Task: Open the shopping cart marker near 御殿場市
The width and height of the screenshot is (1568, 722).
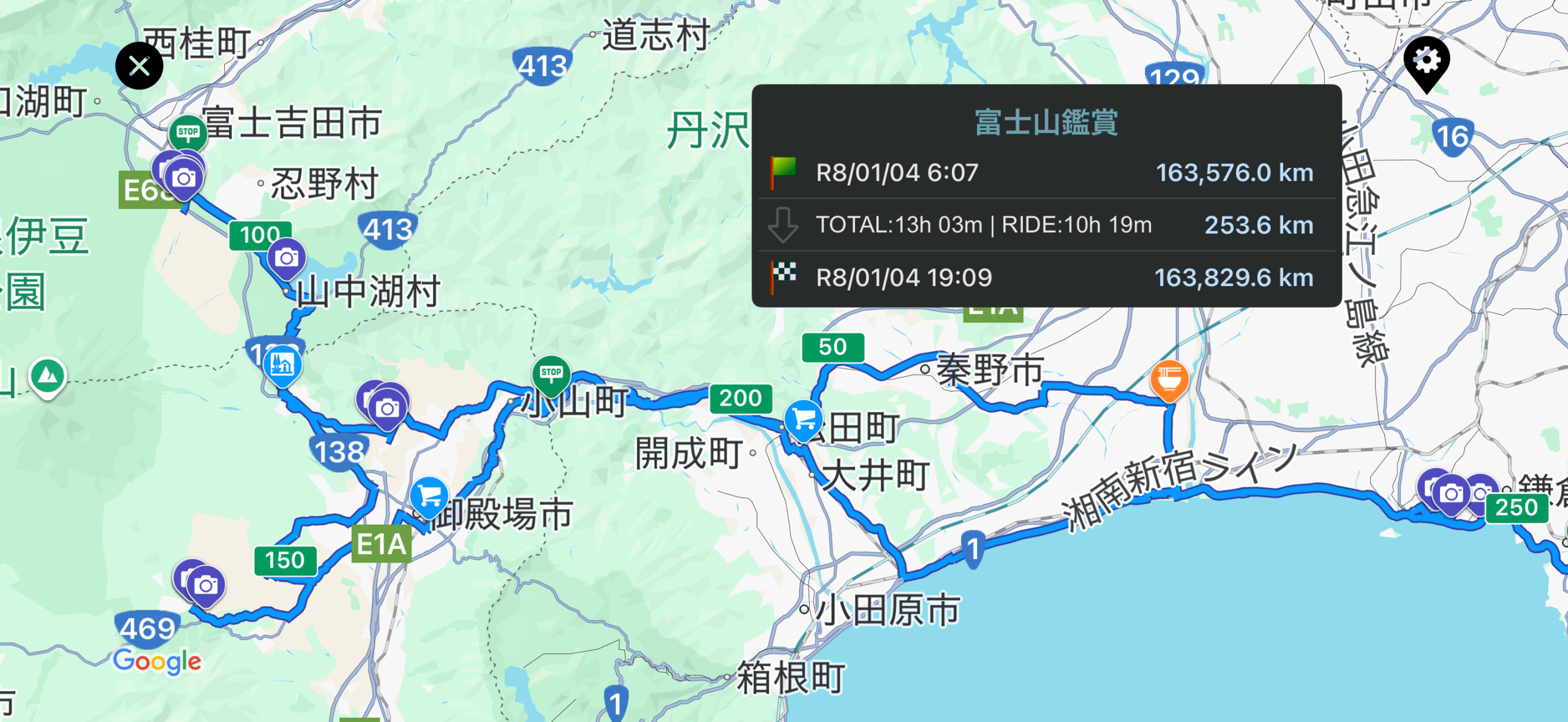Action: coord(429,495)
